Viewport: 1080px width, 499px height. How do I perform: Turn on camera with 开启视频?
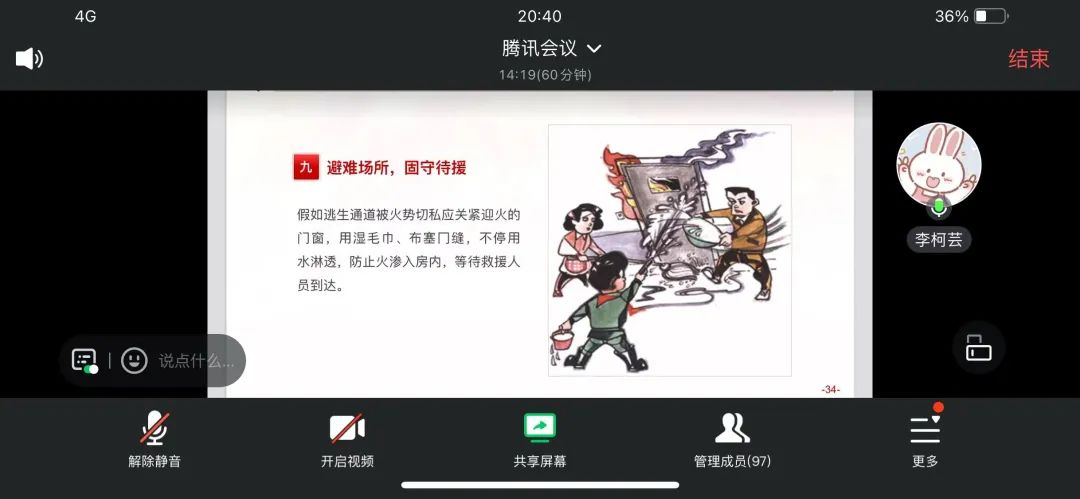(347, 440)
